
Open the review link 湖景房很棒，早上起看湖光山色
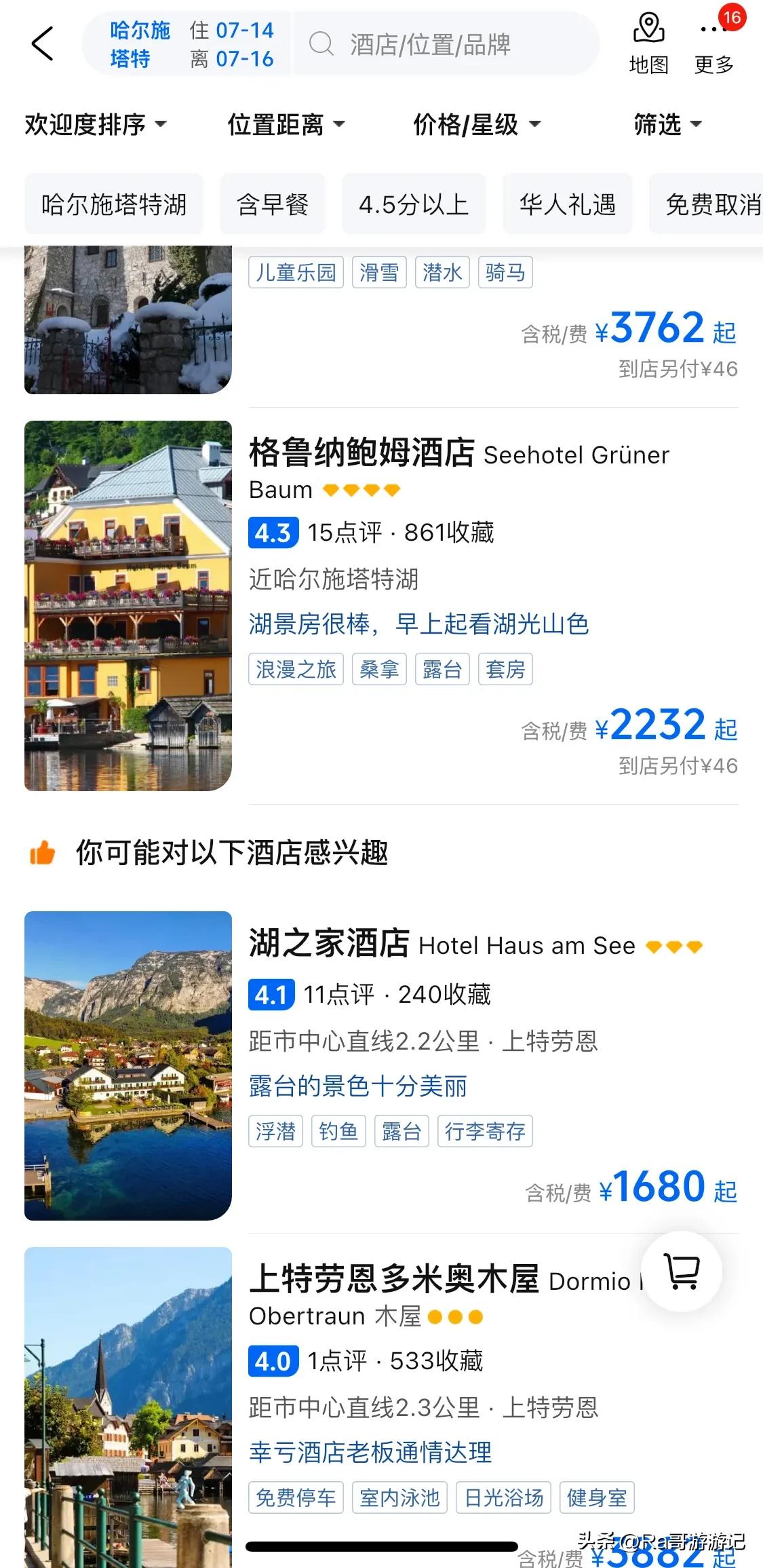point(420,624)
